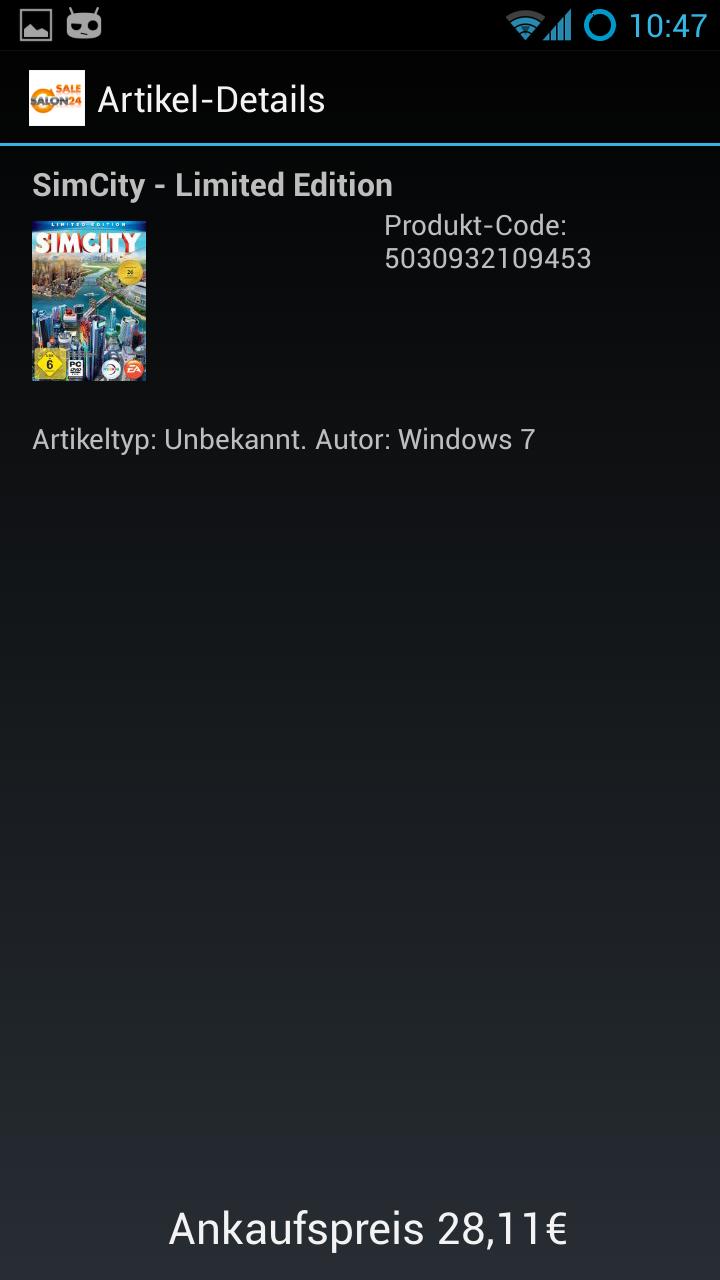Tap the Salon24 app icon to go back
Screen dimensions: 720x1280
coord(57,98)
